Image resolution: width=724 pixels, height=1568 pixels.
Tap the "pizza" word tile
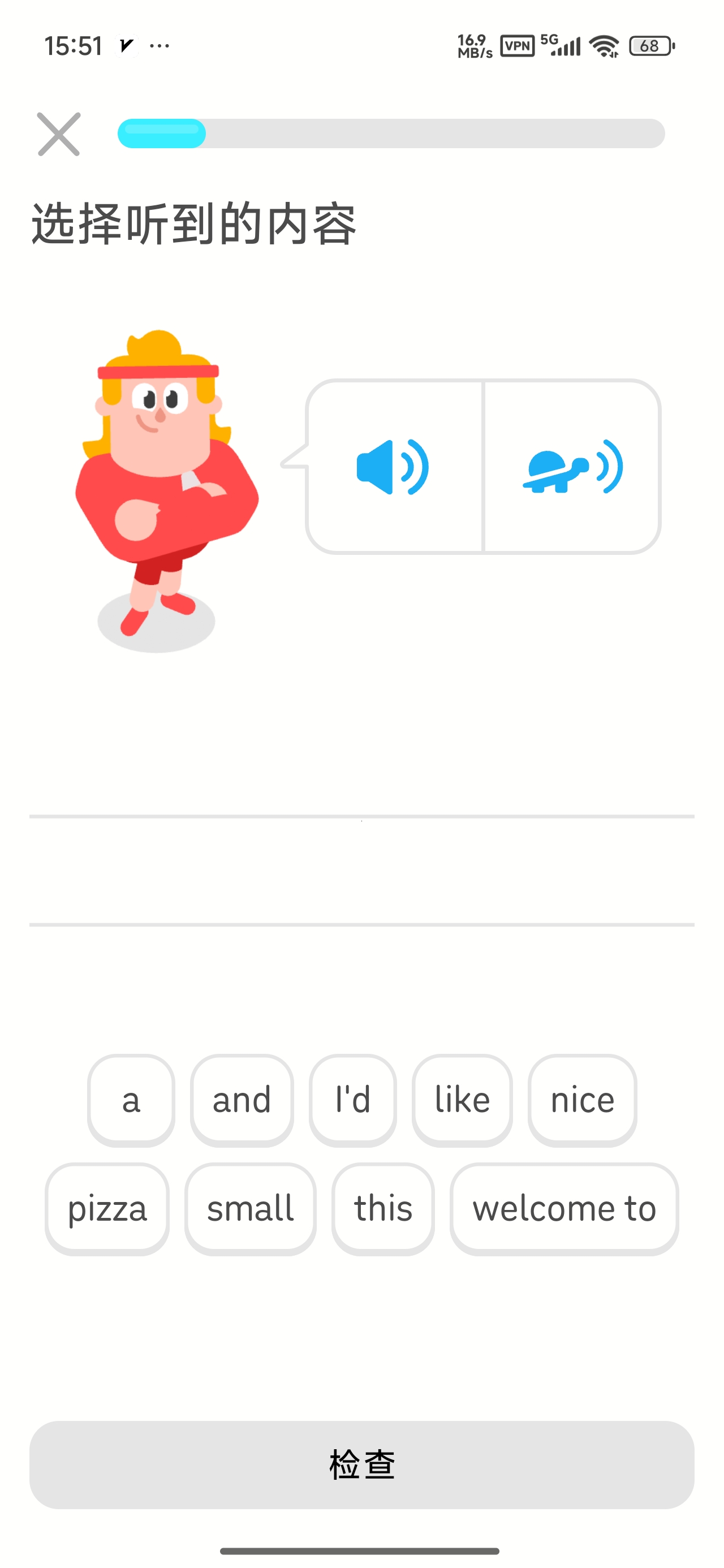[107, 1208]
